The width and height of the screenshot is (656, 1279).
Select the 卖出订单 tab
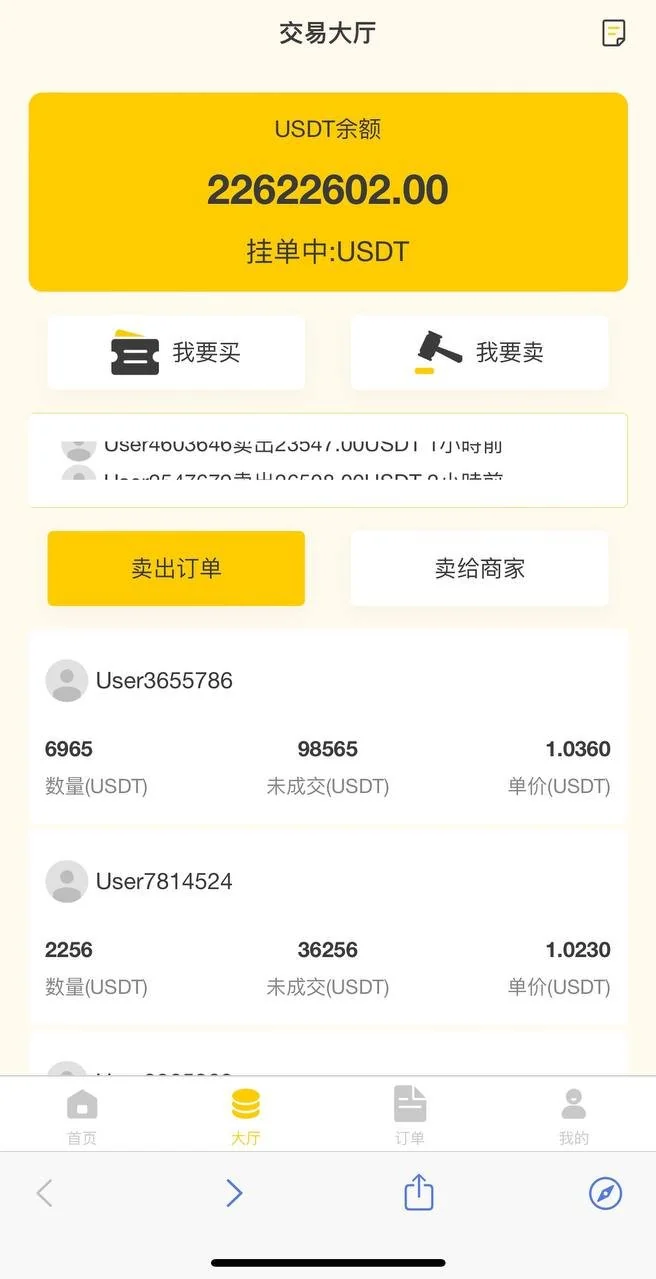point(176,568)
